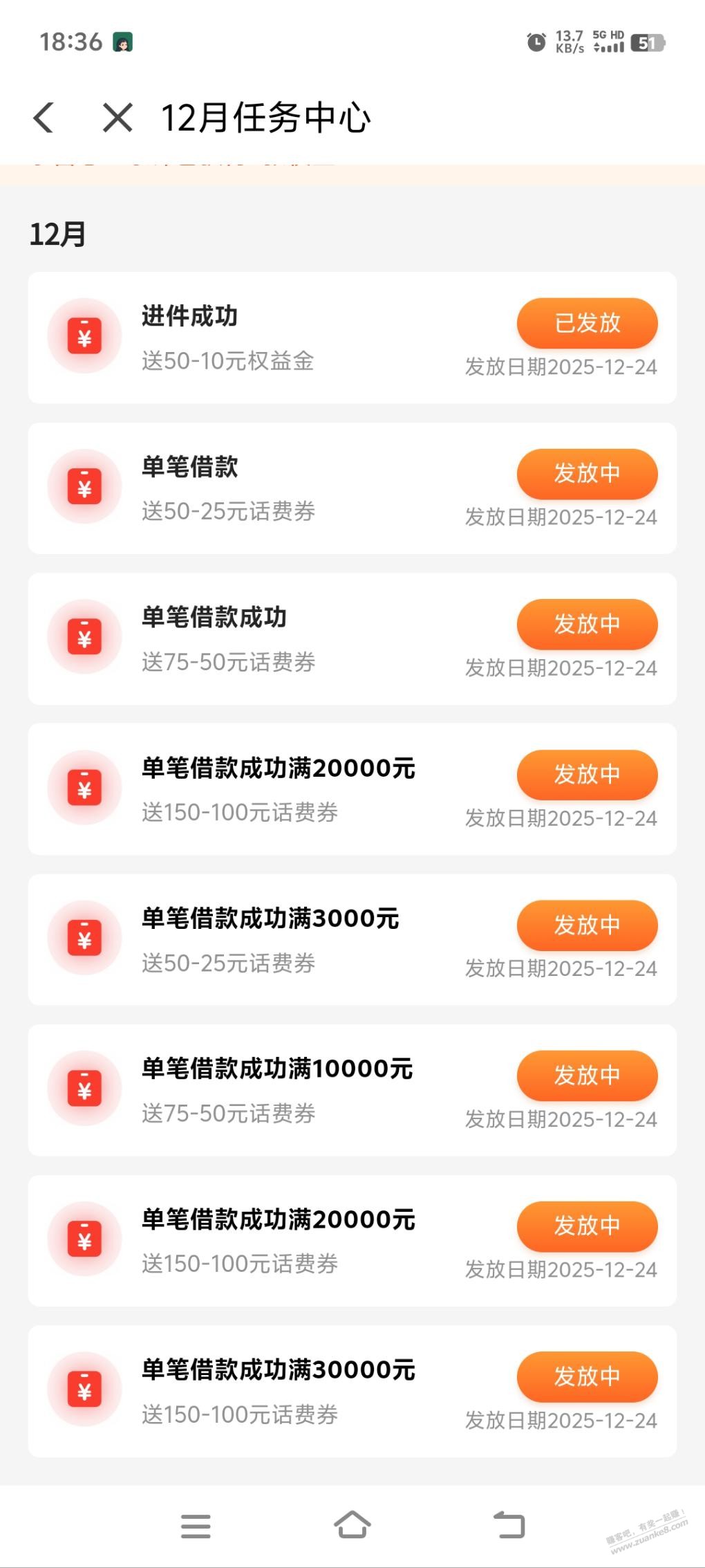Tap 发放中 for 单笔借款成功满3000元 task
The height and width of the screenshot is (1568, 705).
pos(587,925)
